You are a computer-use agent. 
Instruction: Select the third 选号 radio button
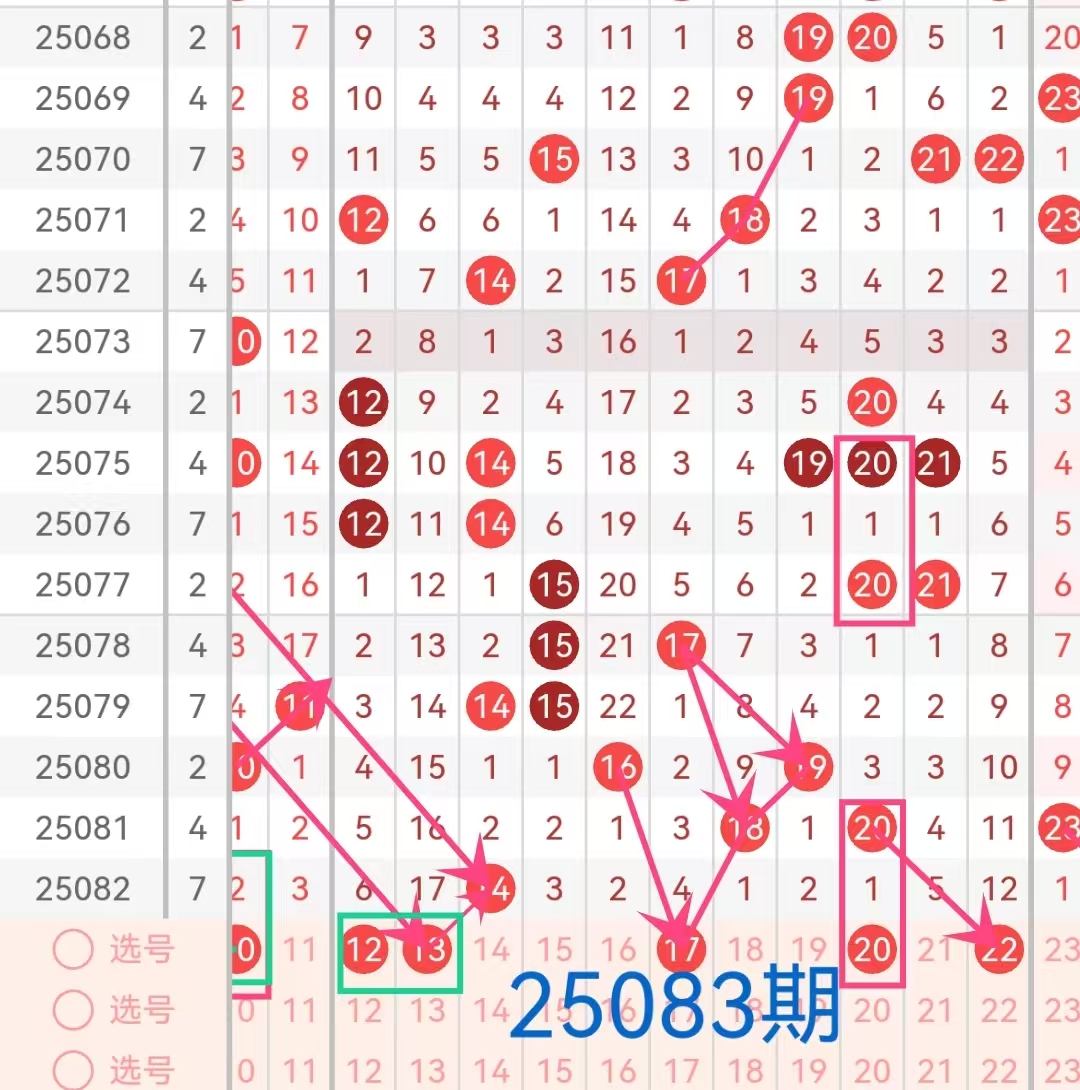click(x=73, y=1068)
